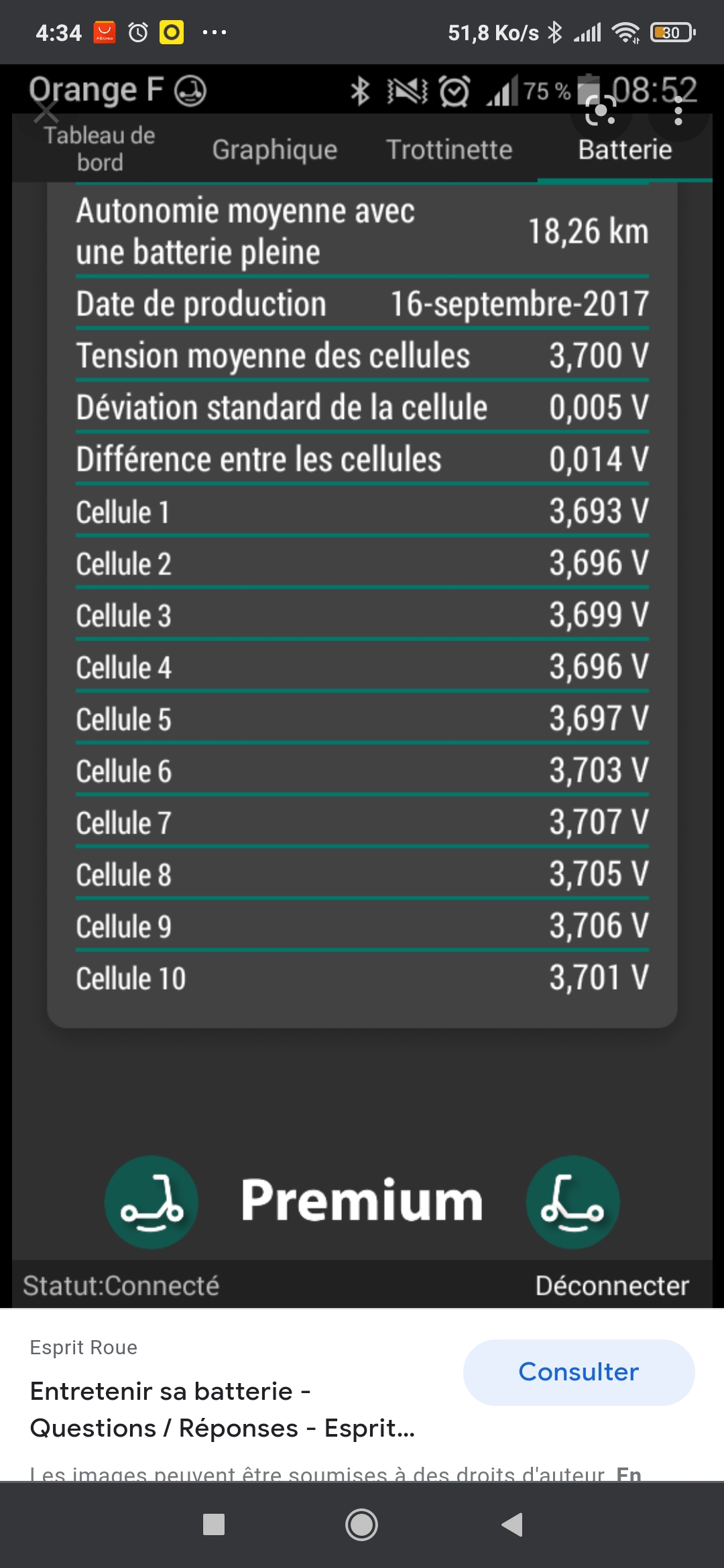Viewport: 724px width, 1568px height.
Task: Search this image with Google Lens
Action: point(601,111)
